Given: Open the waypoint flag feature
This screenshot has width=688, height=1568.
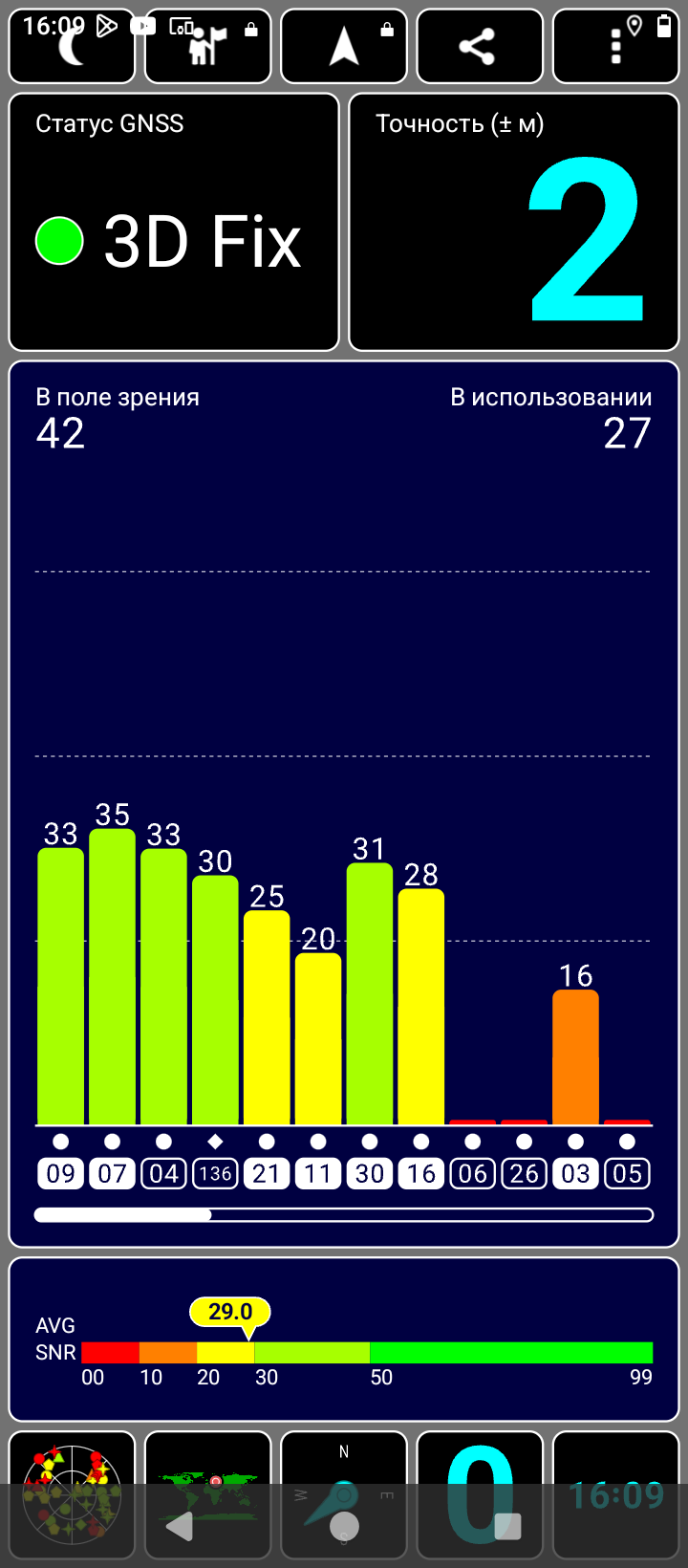Looking at the screenshot, I should click(207, 46).
